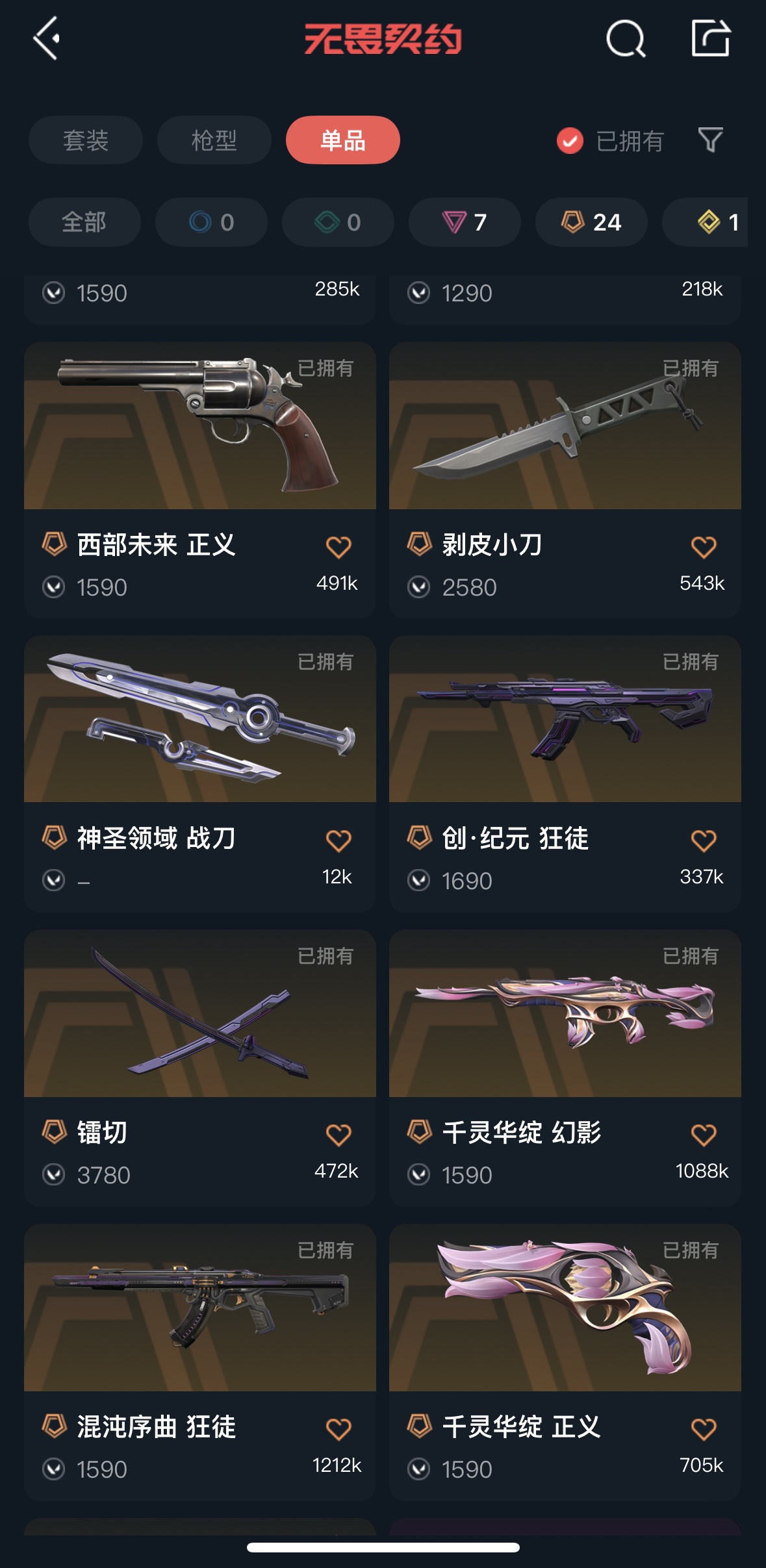Screen dimensions: 766x1568
Task: Switch to the 枪型 tab
Action: (214, 140)
